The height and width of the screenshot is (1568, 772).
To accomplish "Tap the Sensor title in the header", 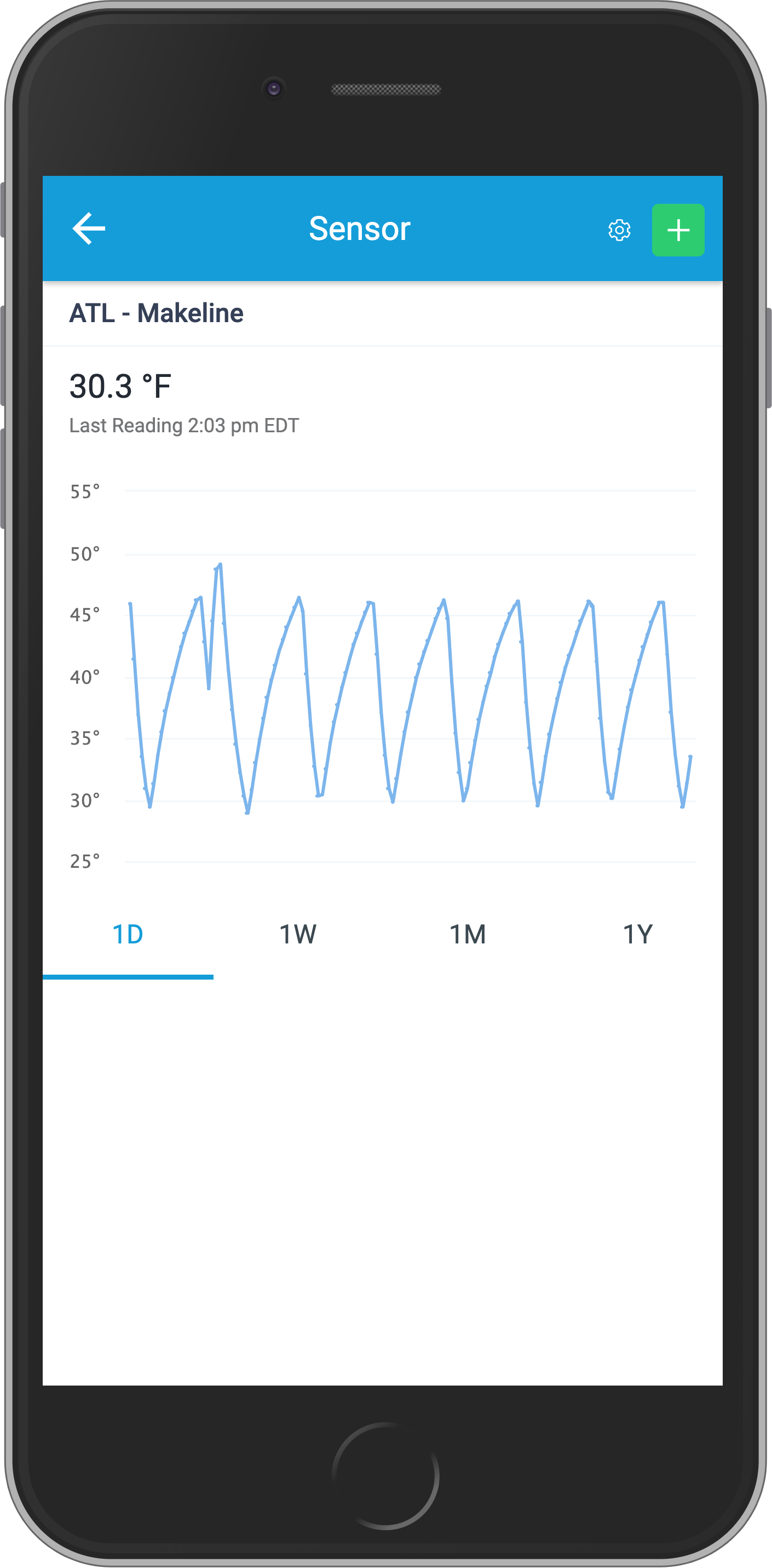I will click(359, 229).
